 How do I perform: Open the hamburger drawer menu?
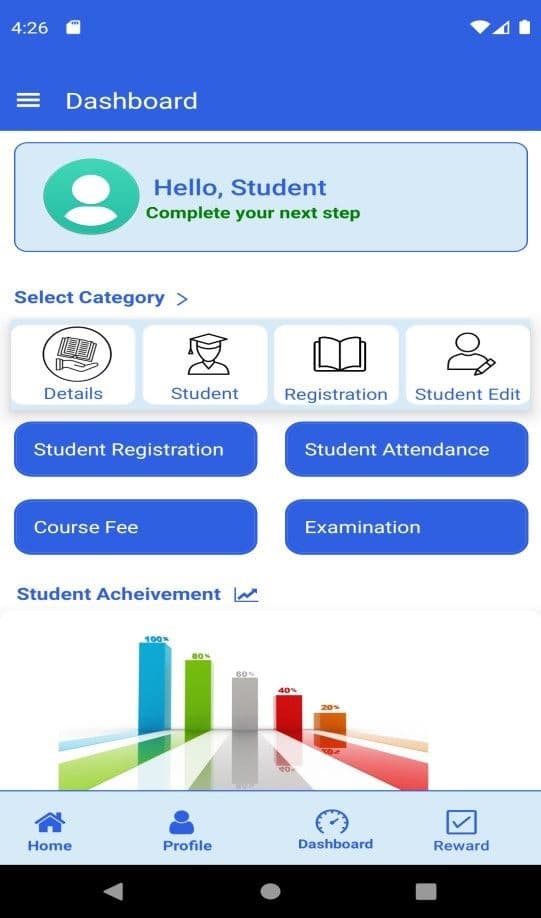pyautogui.click(x=28, y=101)
